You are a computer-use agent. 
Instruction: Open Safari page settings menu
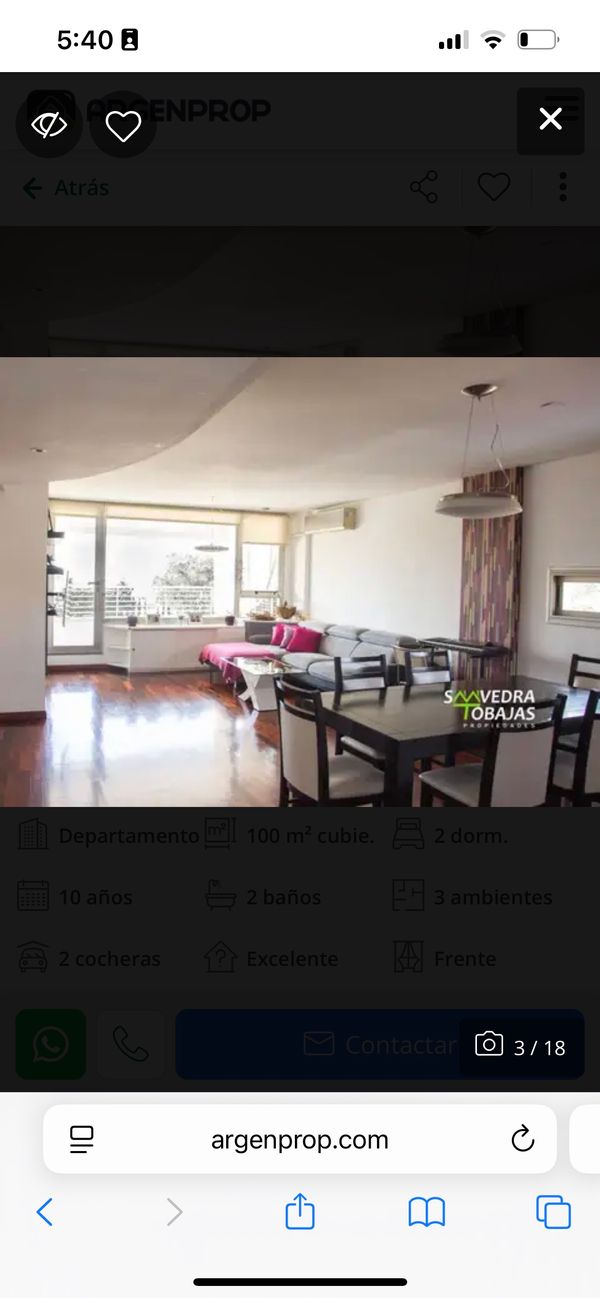click(81, 1139)
